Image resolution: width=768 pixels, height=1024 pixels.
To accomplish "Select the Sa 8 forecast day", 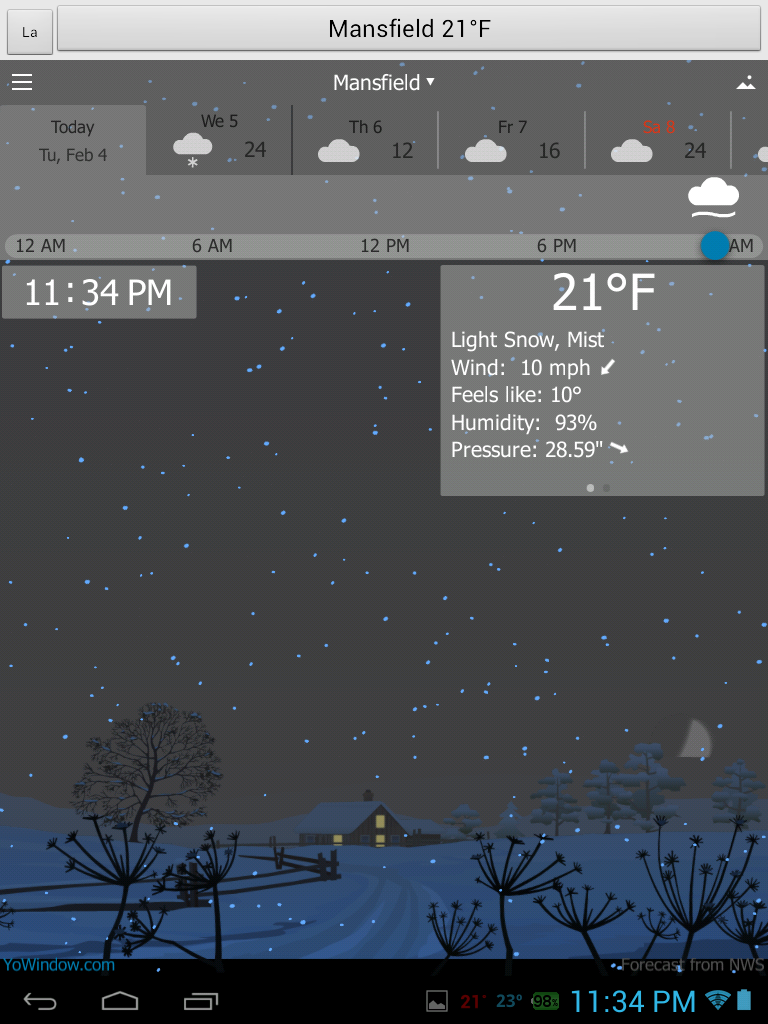I will coord(657,141).
